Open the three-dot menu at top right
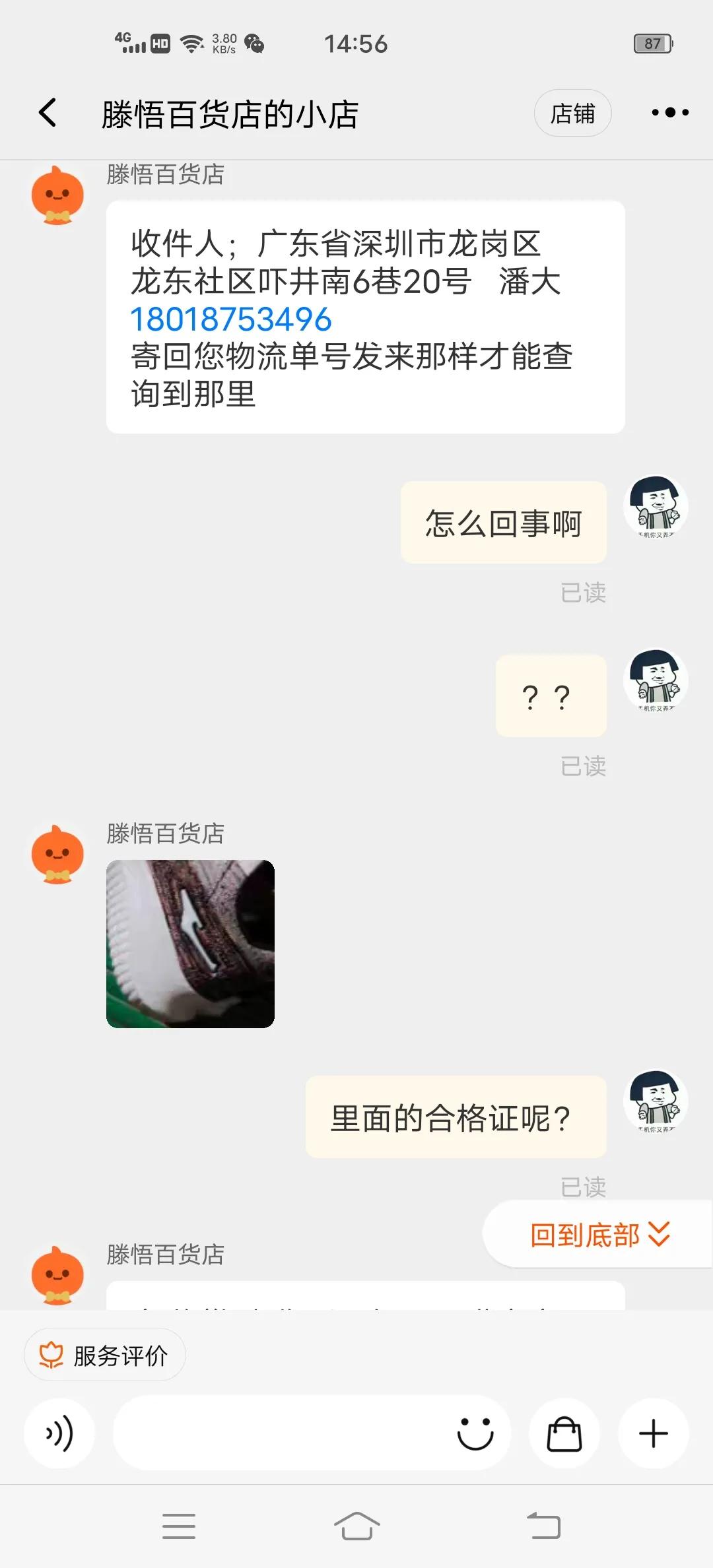The image size is (713, 1568). click(x=668, y=113)
